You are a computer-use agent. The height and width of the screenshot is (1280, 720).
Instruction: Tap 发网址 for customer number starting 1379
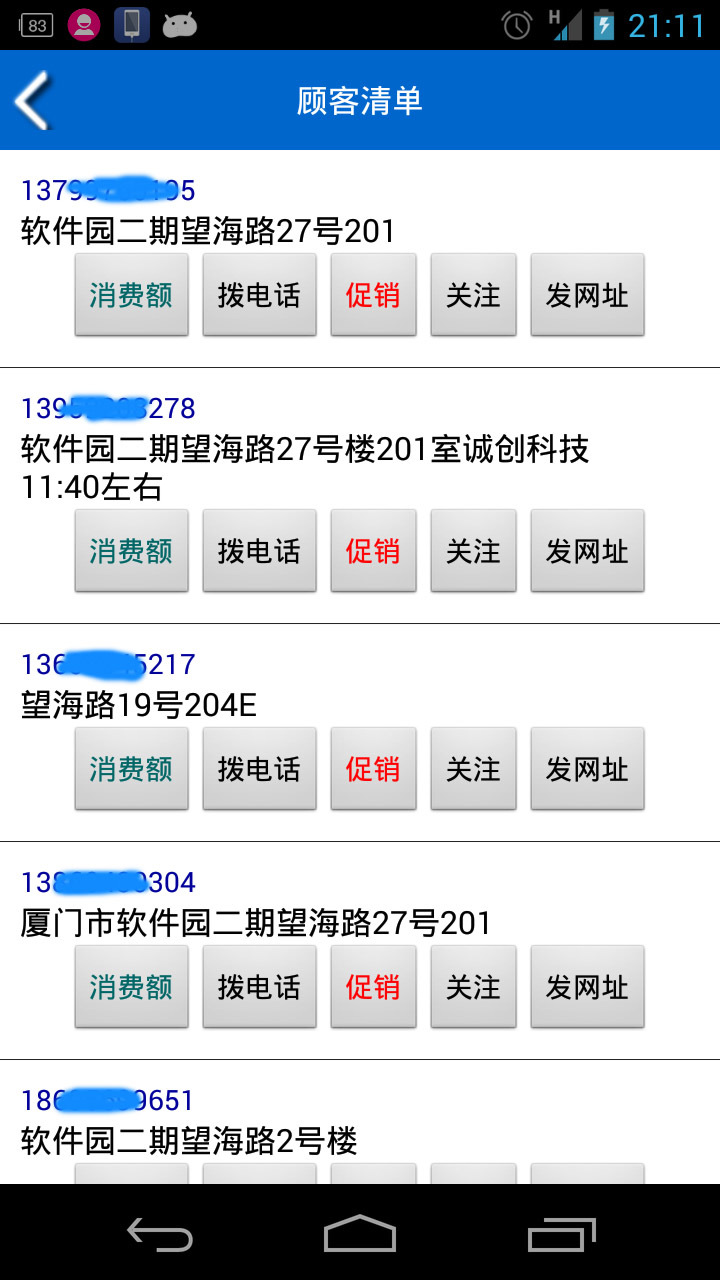[x=587, y=294]
